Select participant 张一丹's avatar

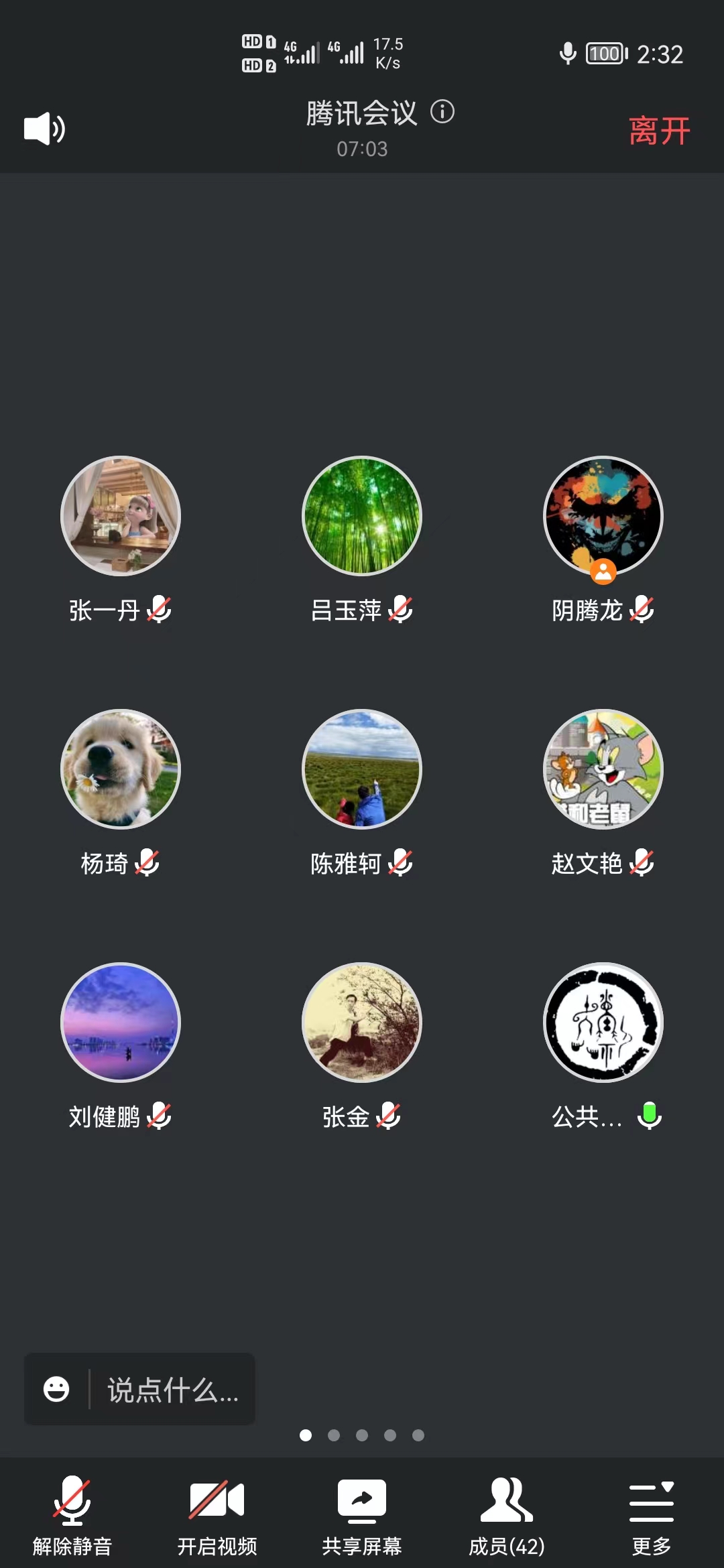pyautogui.click(x=121, y=516)
